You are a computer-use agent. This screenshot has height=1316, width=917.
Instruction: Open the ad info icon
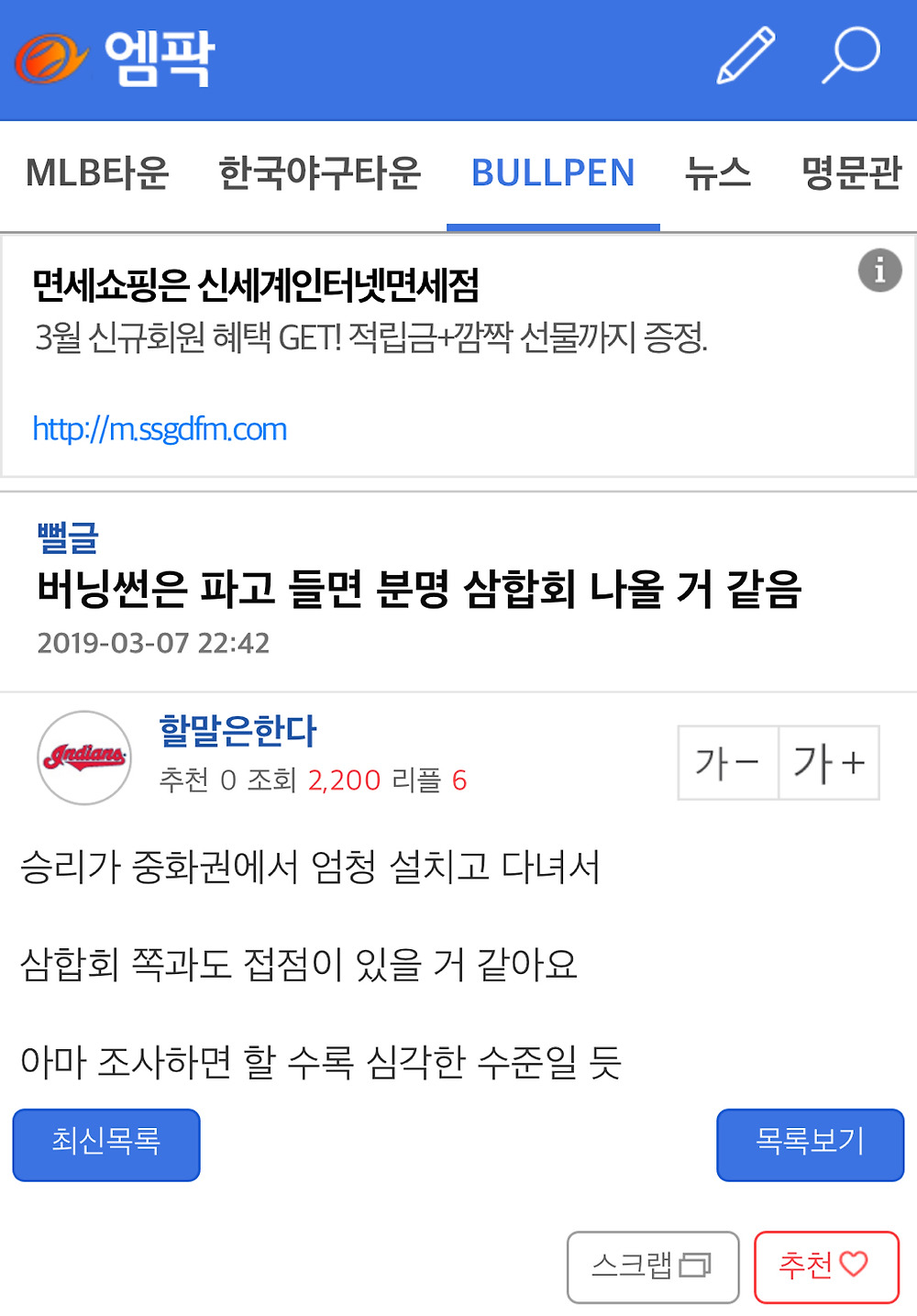[879, 271]
